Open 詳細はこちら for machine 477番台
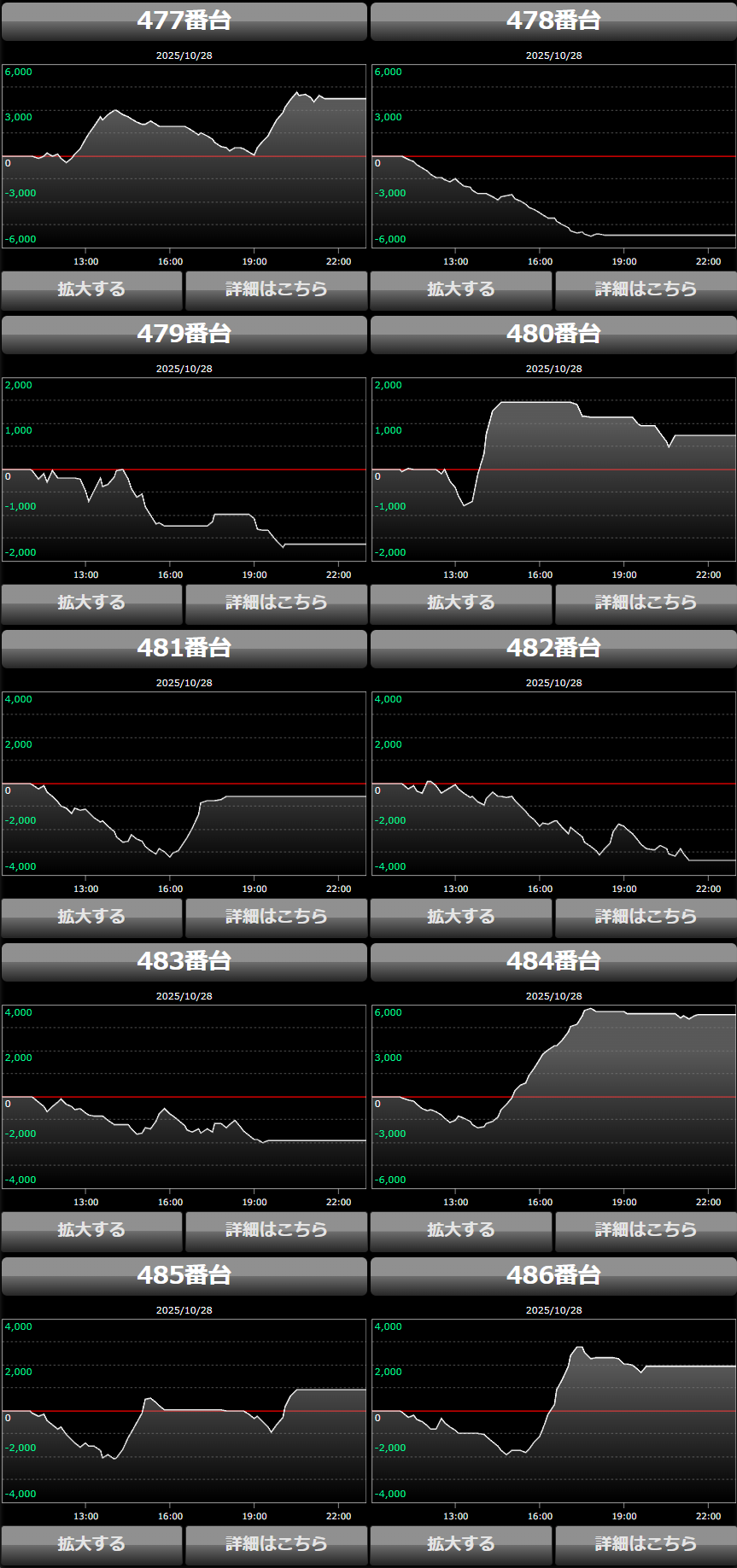737x1568 pixels. pyautogui.click(x=276, y=289)
